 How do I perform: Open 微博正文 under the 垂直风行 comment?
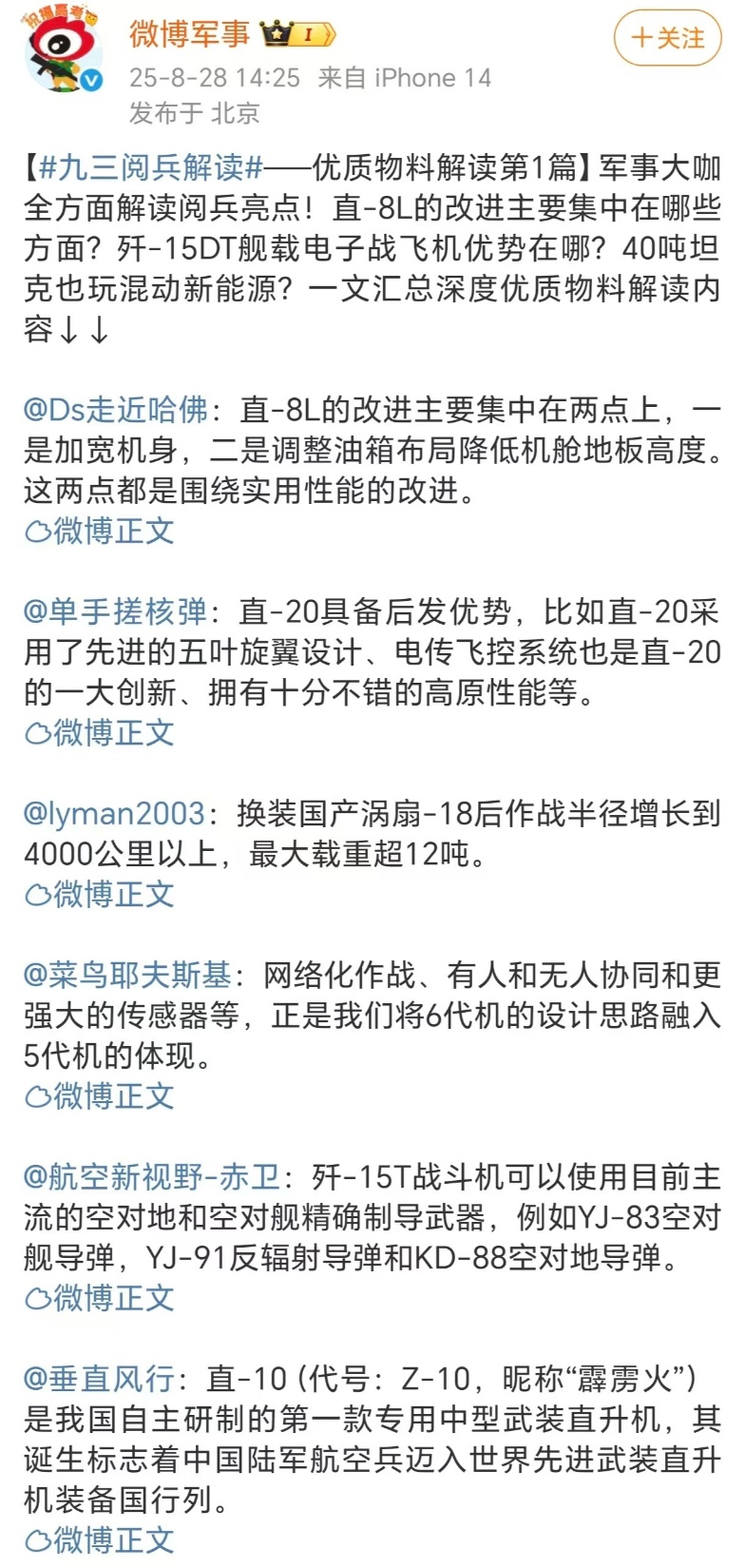pos(100,1539)
